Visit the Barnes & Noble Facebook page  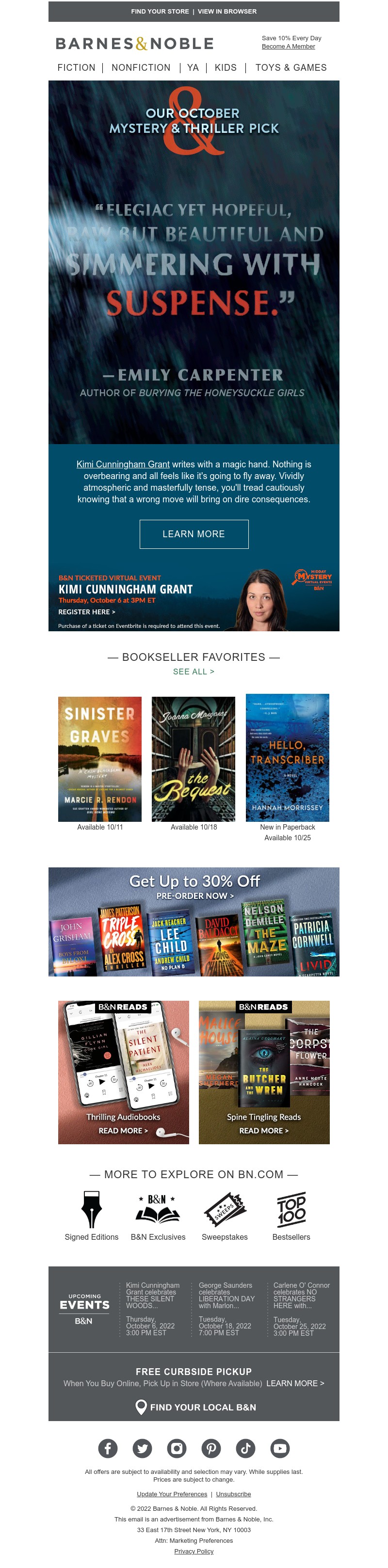(x=108, y=1448)
